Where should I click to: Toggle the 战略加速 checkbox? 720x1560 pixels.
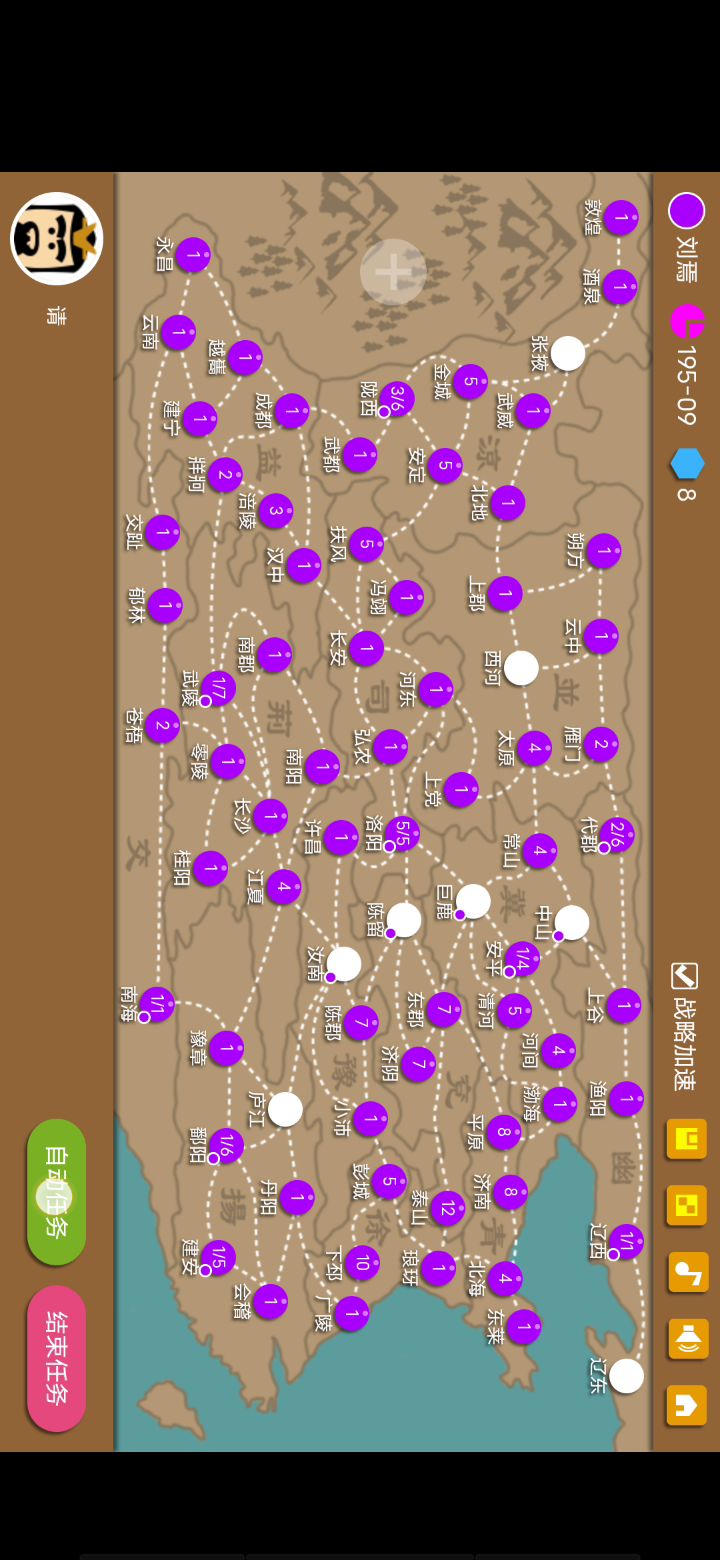(684, 976)
